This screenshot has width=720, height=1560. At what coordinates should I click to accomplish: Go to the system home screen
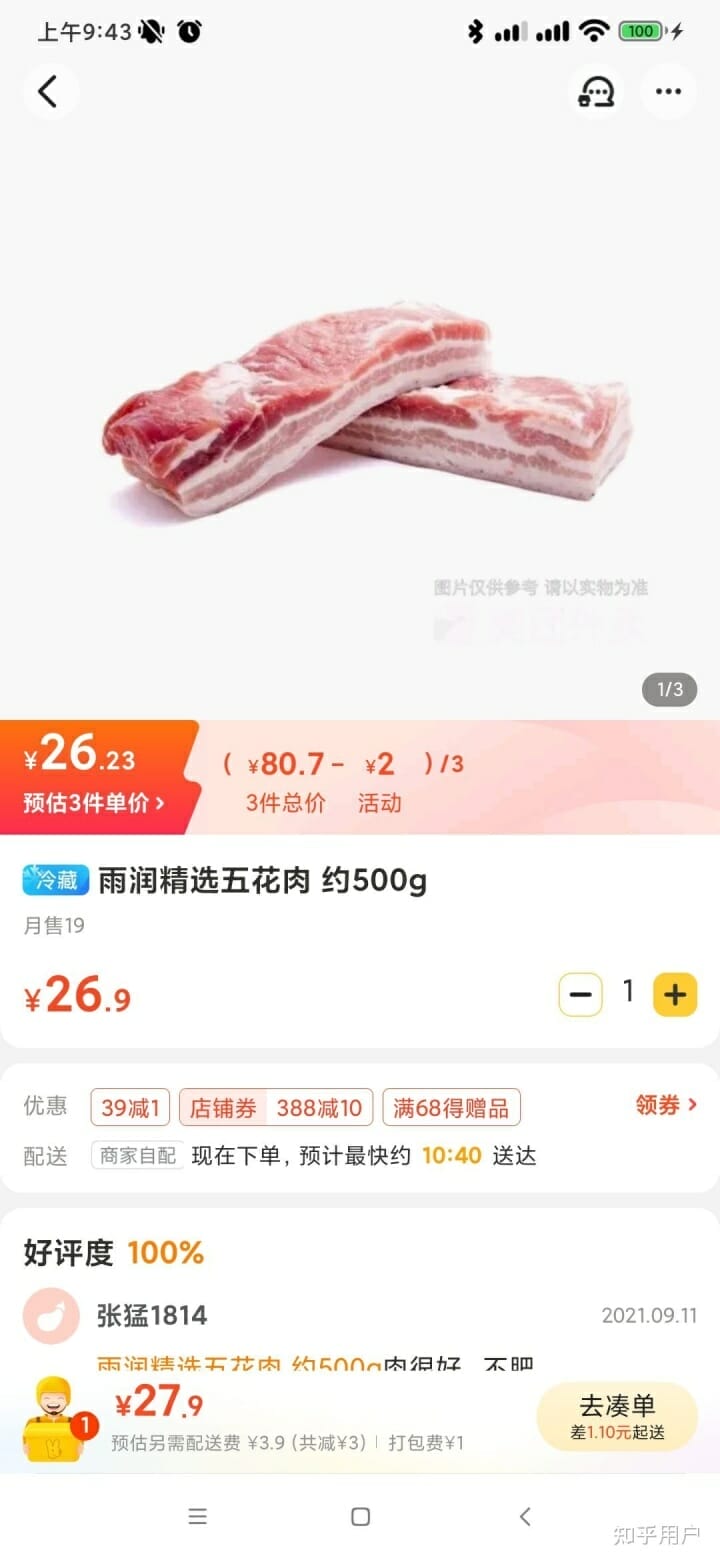pos(361,1516)
